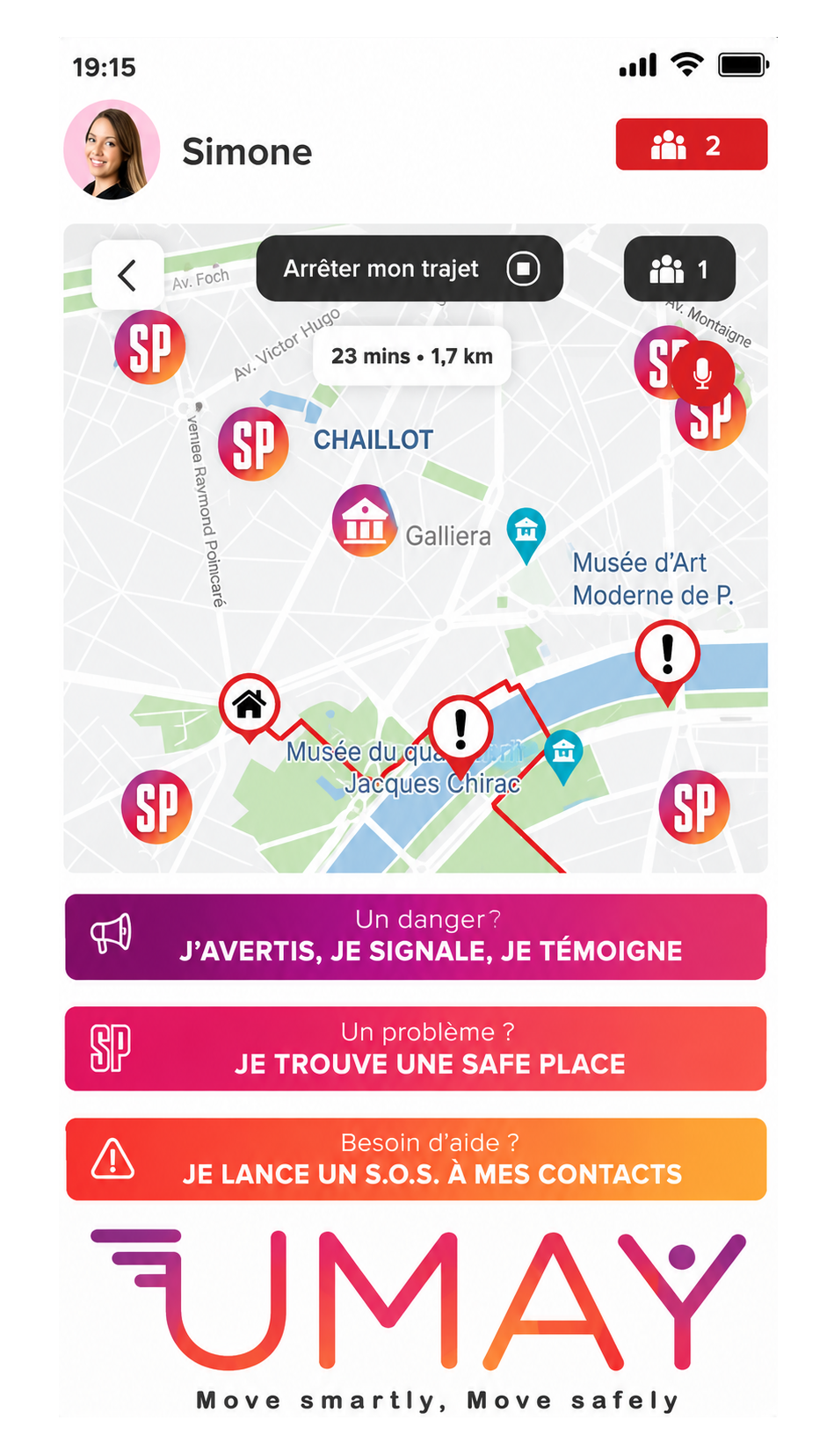Open the dark group button showing 1
834x1456 pixels.
[679, 270]
